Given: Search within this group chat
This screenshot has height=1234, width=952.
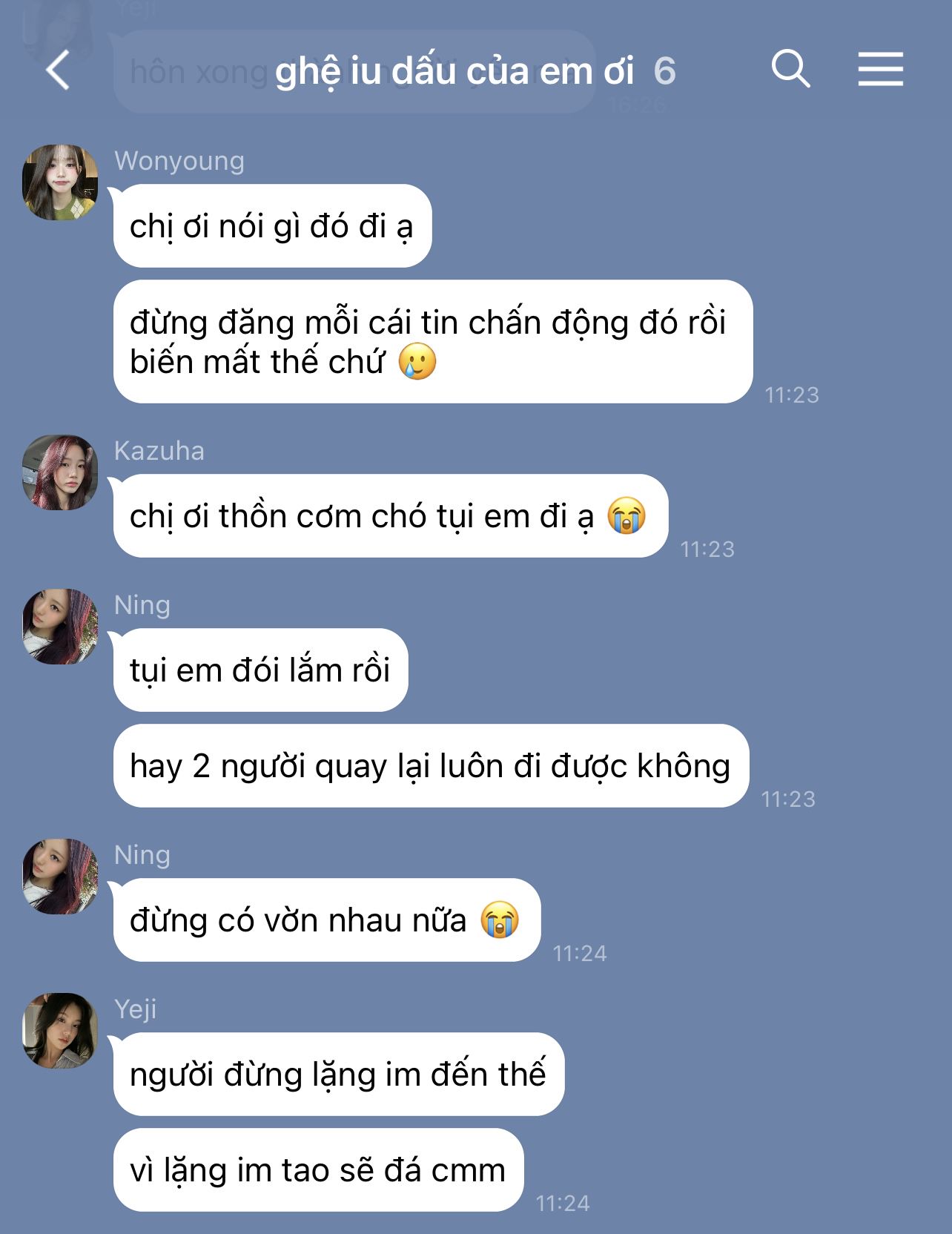Looking at the screenshot, I should (x=790, y=70).
